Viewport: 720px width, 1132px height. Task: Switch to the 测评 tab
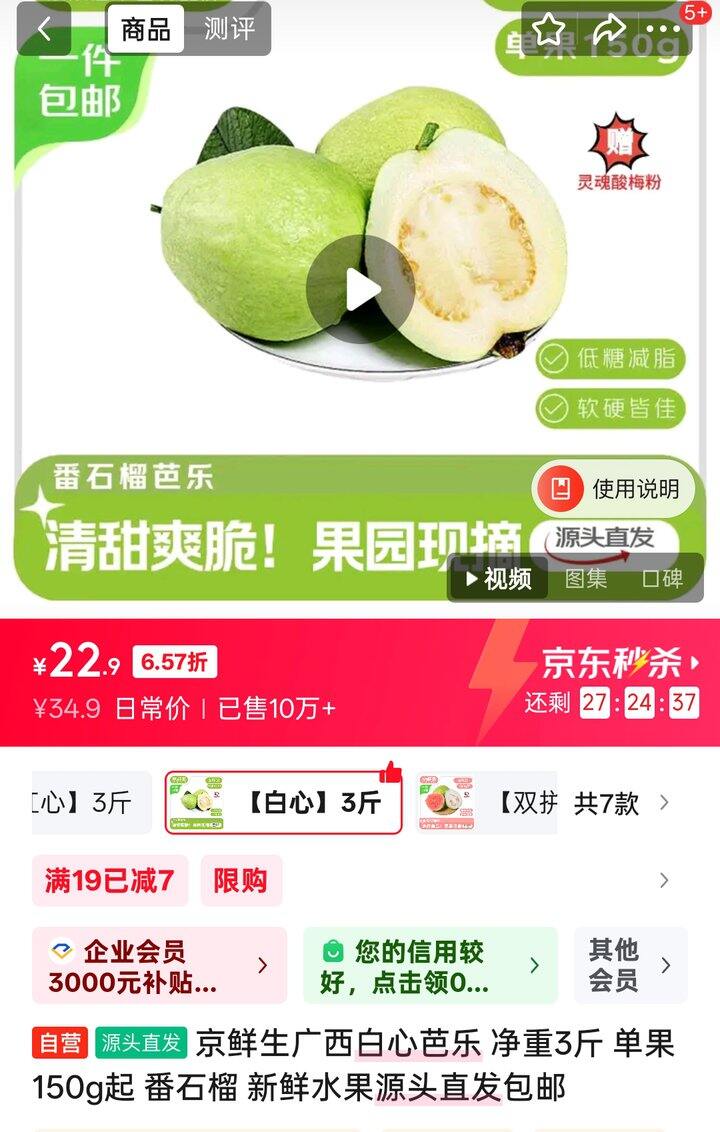229,30
